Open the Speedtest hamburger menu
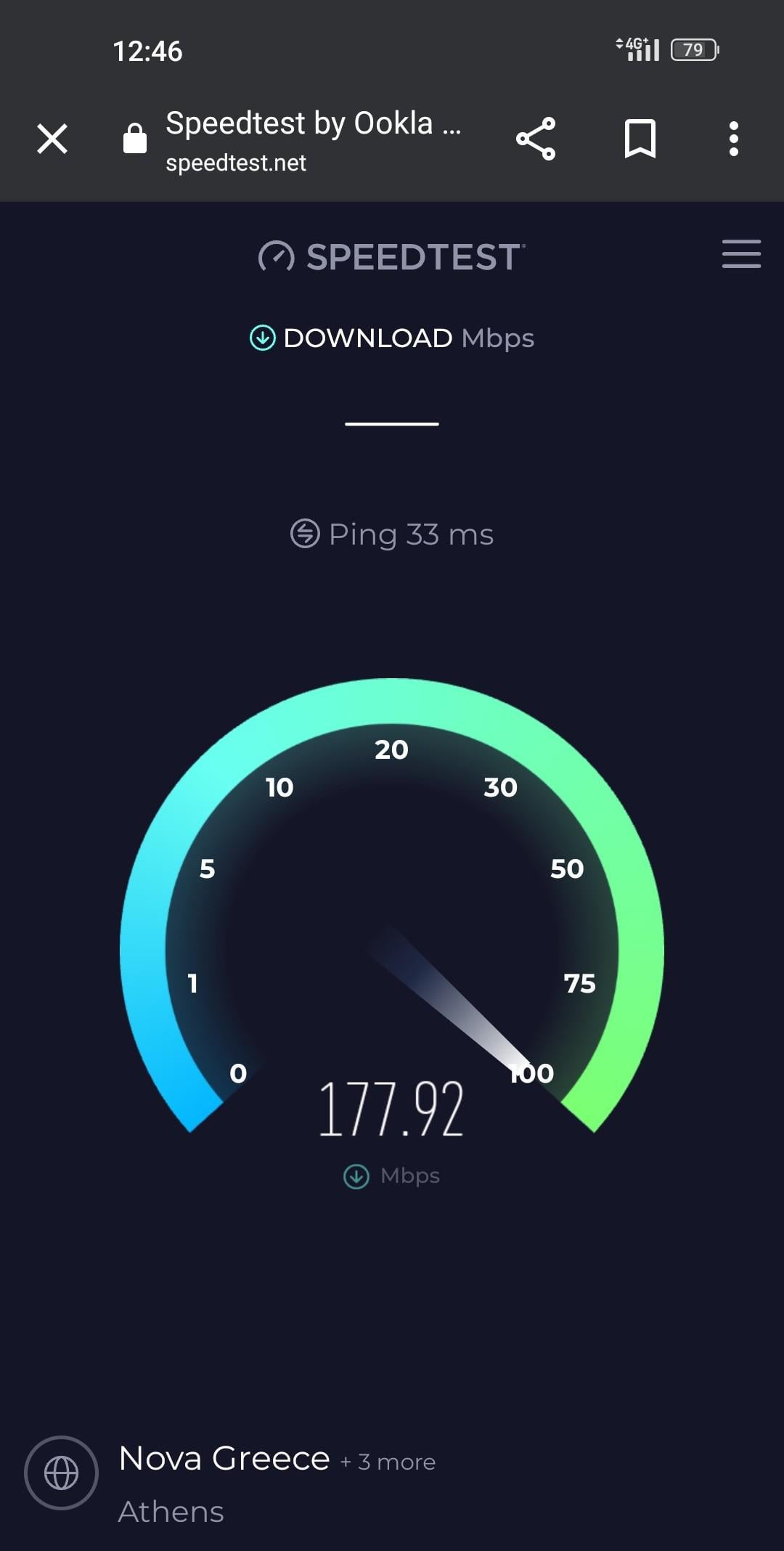Image resolution: width=784 pixels, height=1551 pixels. tap(741, 254)
